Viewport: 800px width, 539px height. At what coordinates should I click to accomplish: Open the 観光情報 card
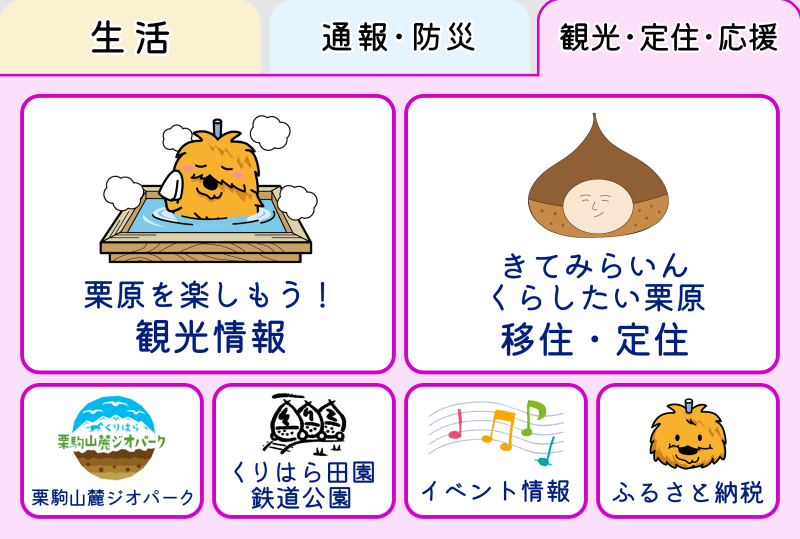click(x=208, y=234)
